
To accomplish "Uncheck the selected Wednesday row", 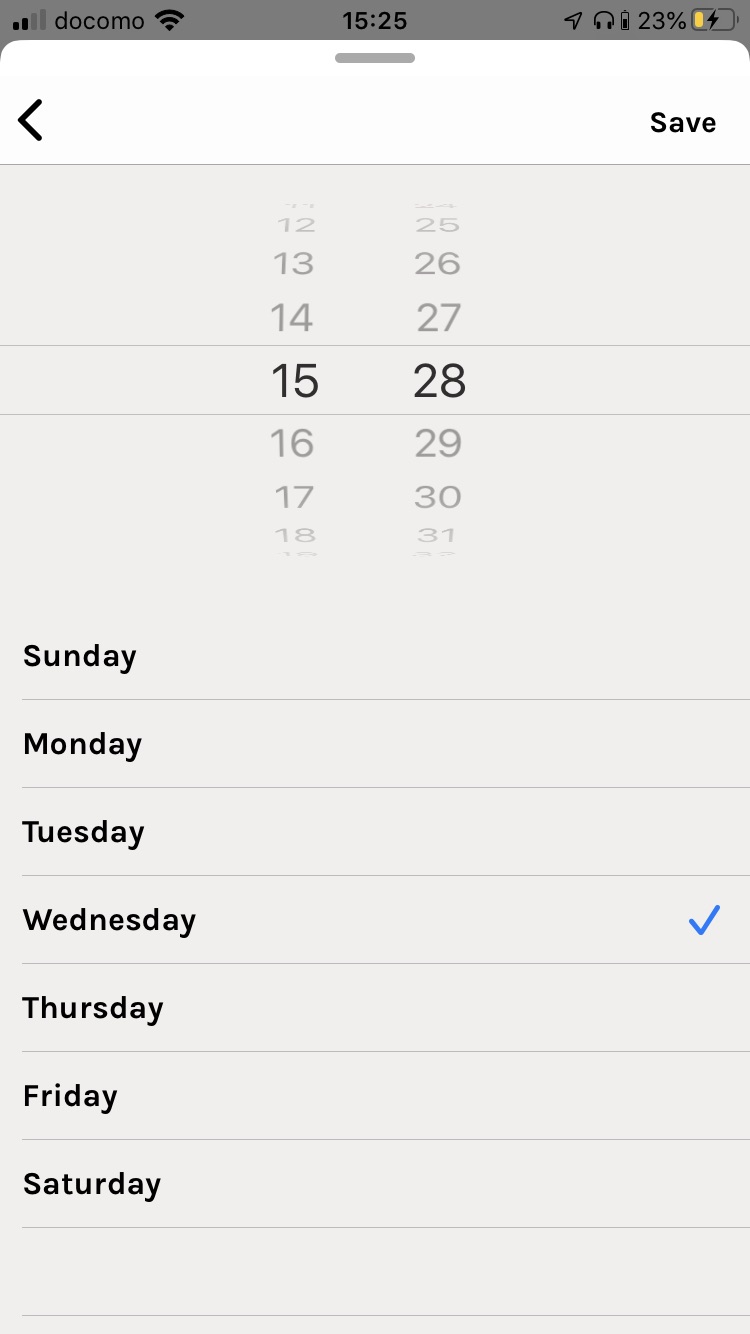I will pyautogui.click(x=375, y=920).
